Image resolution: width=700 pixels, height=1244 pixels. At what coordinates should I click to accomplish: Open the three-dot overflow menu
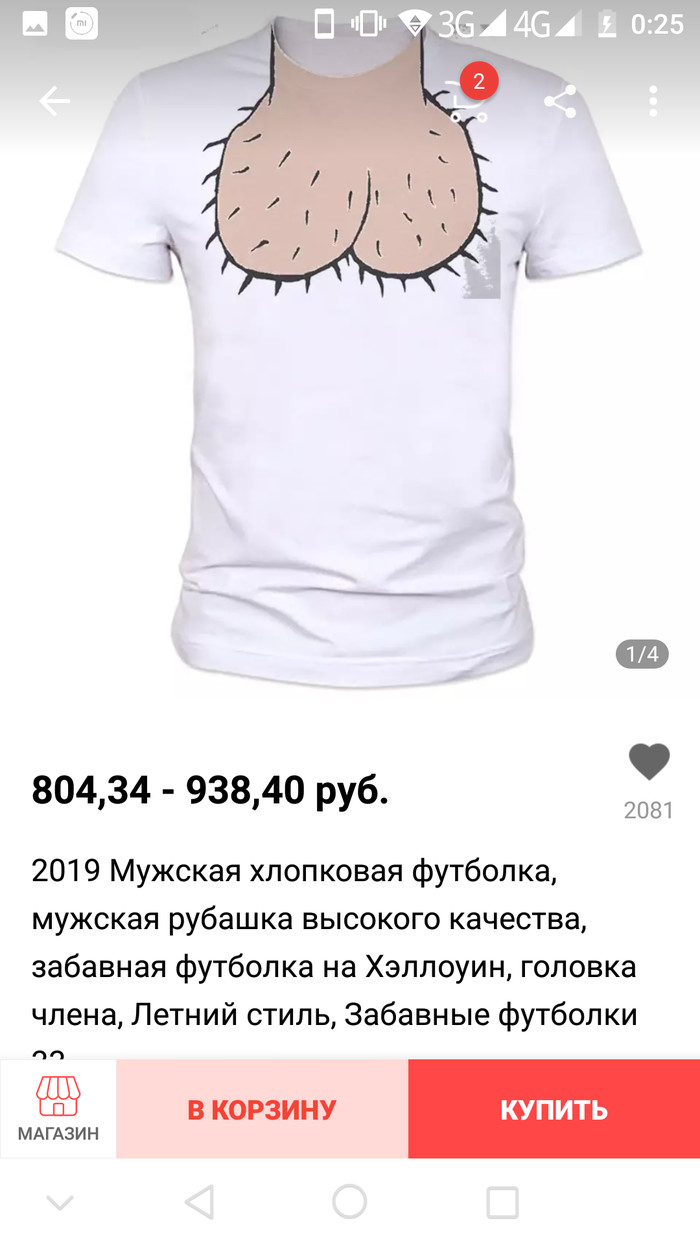pyautogui.click(x=653, y=101)
